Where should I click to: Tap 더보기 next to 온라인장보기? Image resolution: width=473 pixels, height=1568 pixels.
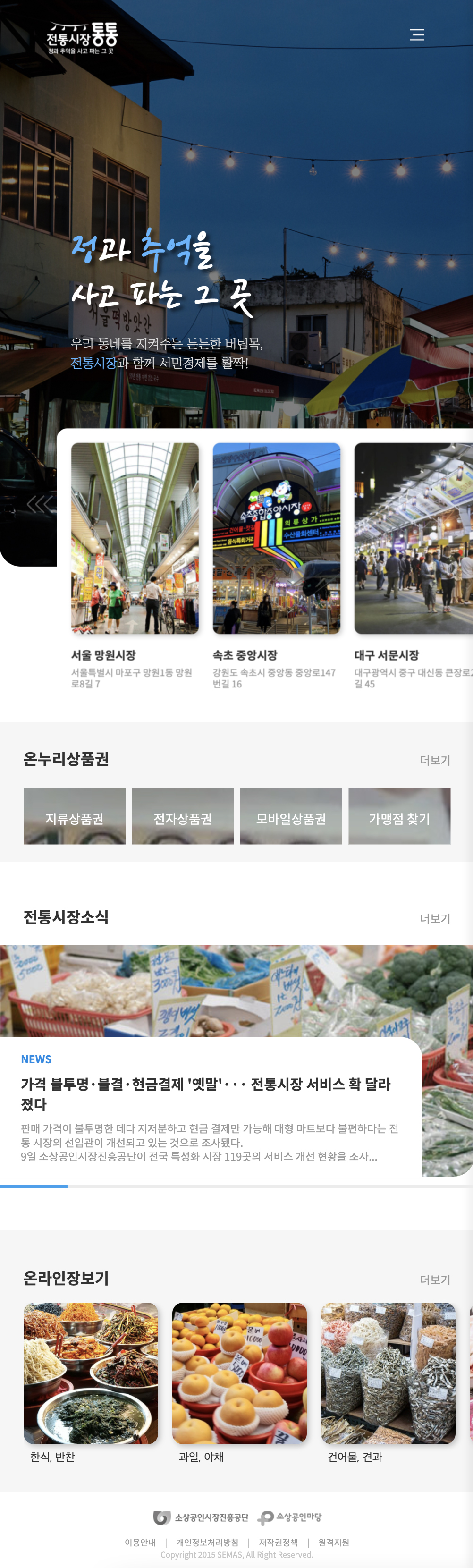pos(435,1280)
